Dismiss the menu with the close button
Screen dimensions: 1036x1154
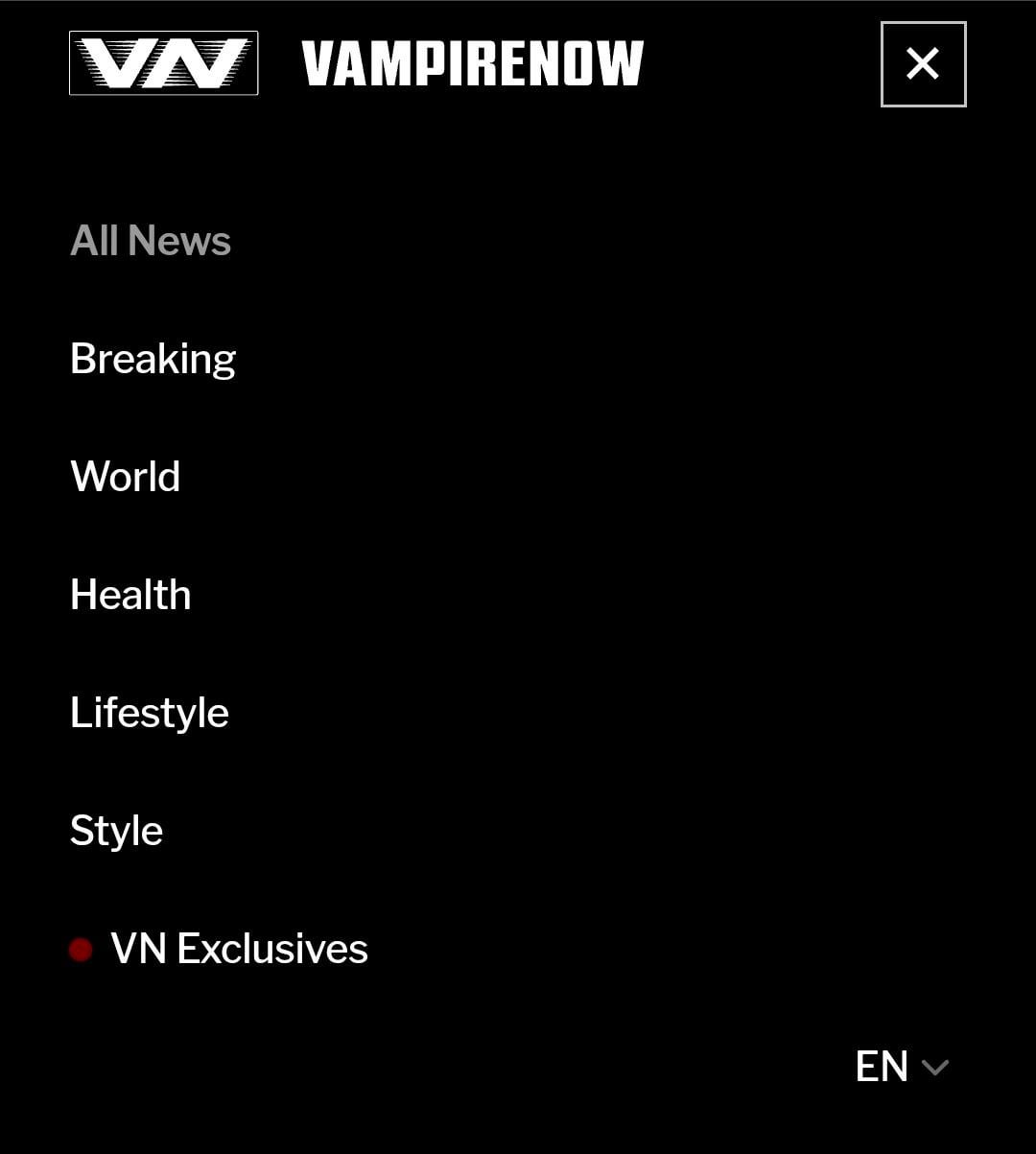pyautogui.click(x=922, y=63)
